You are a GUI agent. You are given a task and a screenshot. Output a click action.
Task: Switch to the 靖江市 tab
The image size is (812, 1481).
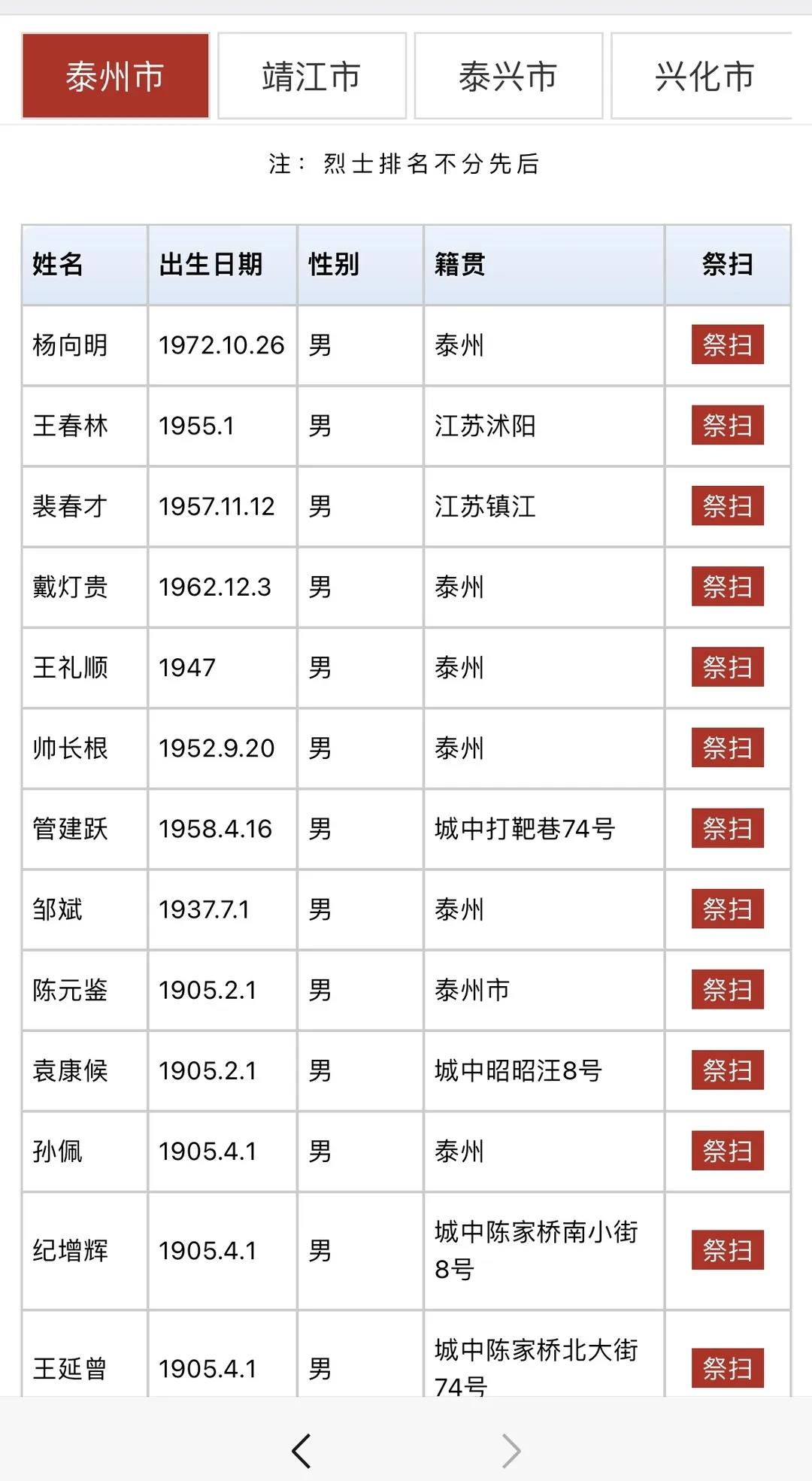pyautogui.click(x=311, y=76)
